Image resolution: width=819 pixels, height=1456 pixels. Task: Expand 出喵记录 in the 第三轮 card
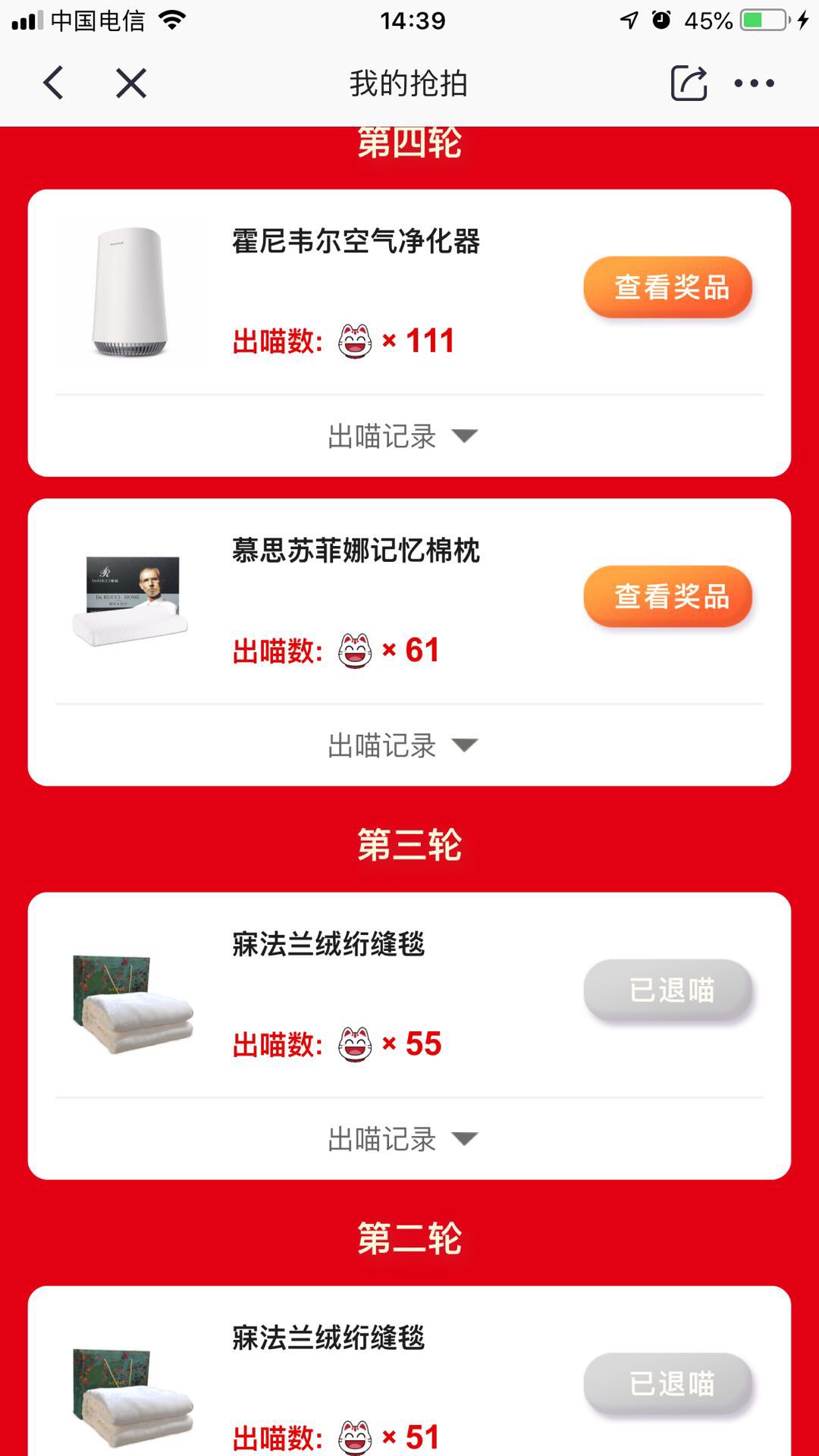pyautogui.click(x=403, y=1139)
